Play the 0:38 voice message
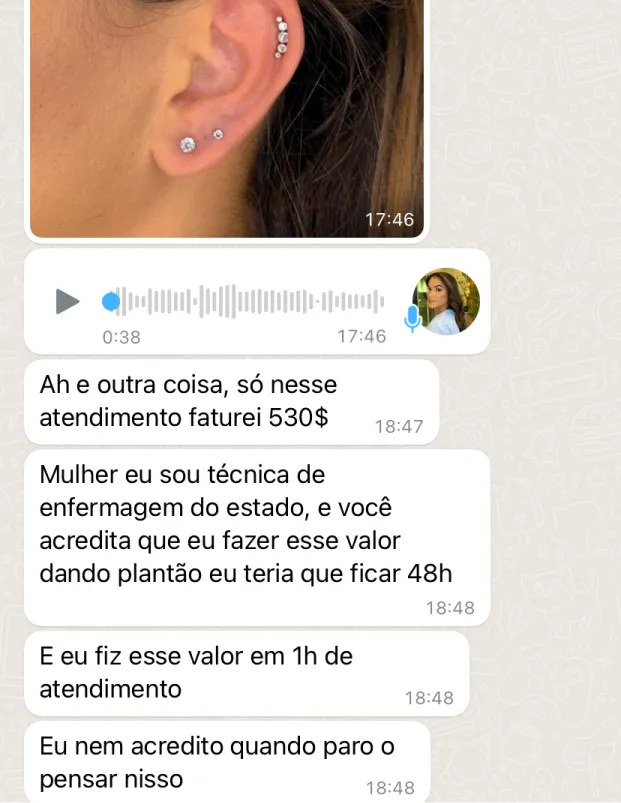The width and height of the screenshot is (621, 803). pos(67,301)
